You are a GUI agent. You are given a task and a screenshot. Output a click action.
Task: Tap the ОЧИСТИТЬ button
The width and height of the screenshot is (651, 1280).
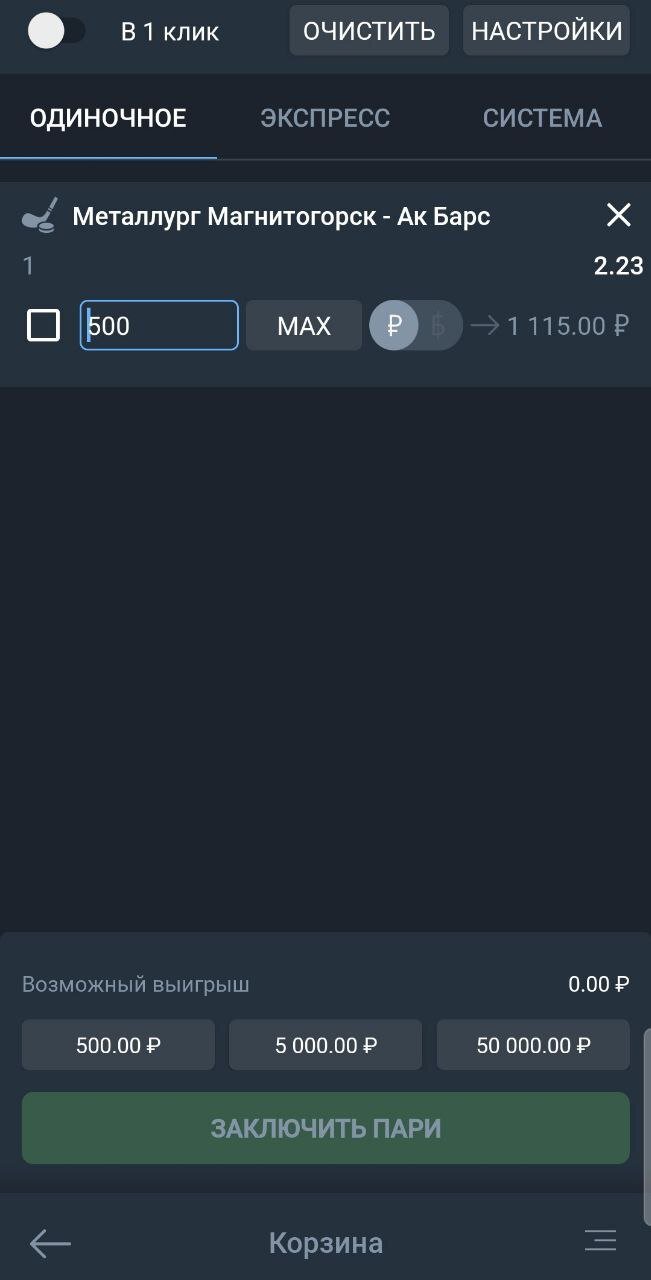(x=369, y=31)
